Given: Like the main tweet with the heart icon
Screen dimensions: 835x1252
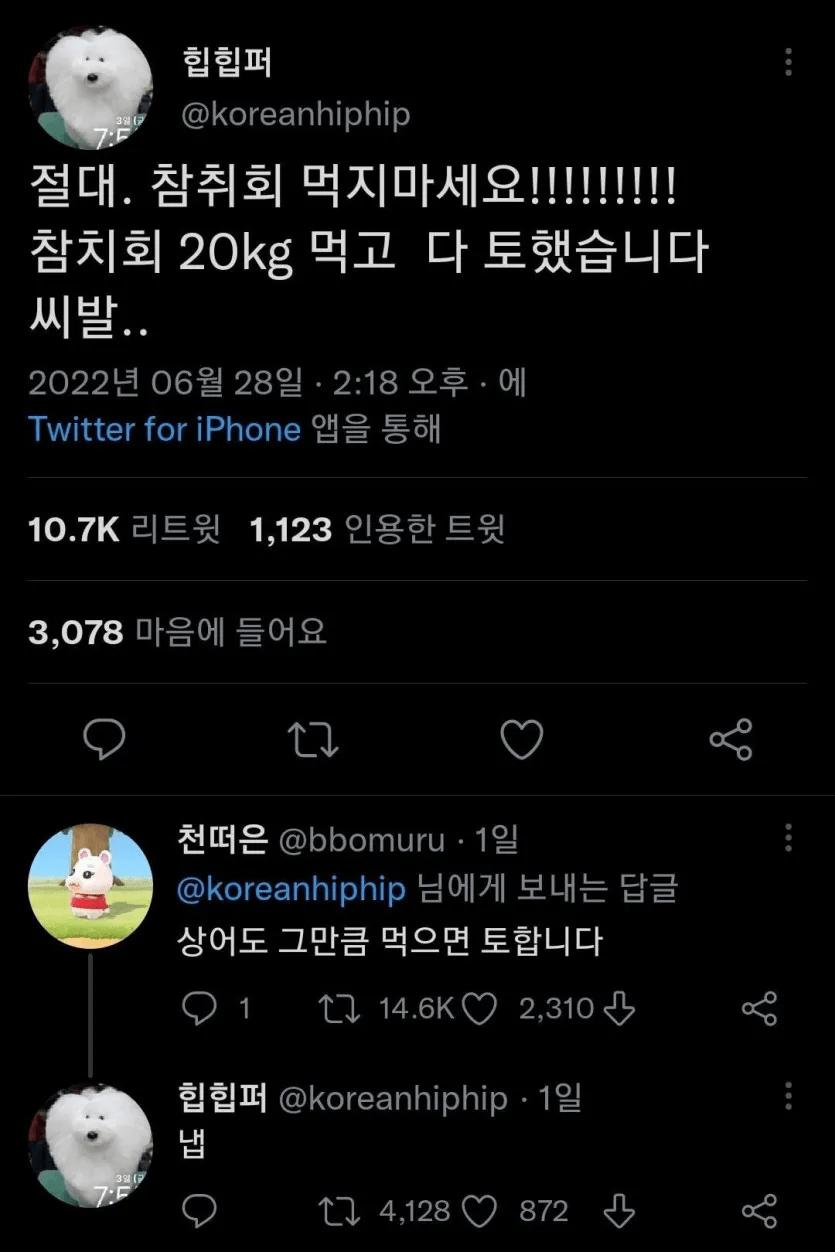Looking at the screenshot, I should [522, 740].
